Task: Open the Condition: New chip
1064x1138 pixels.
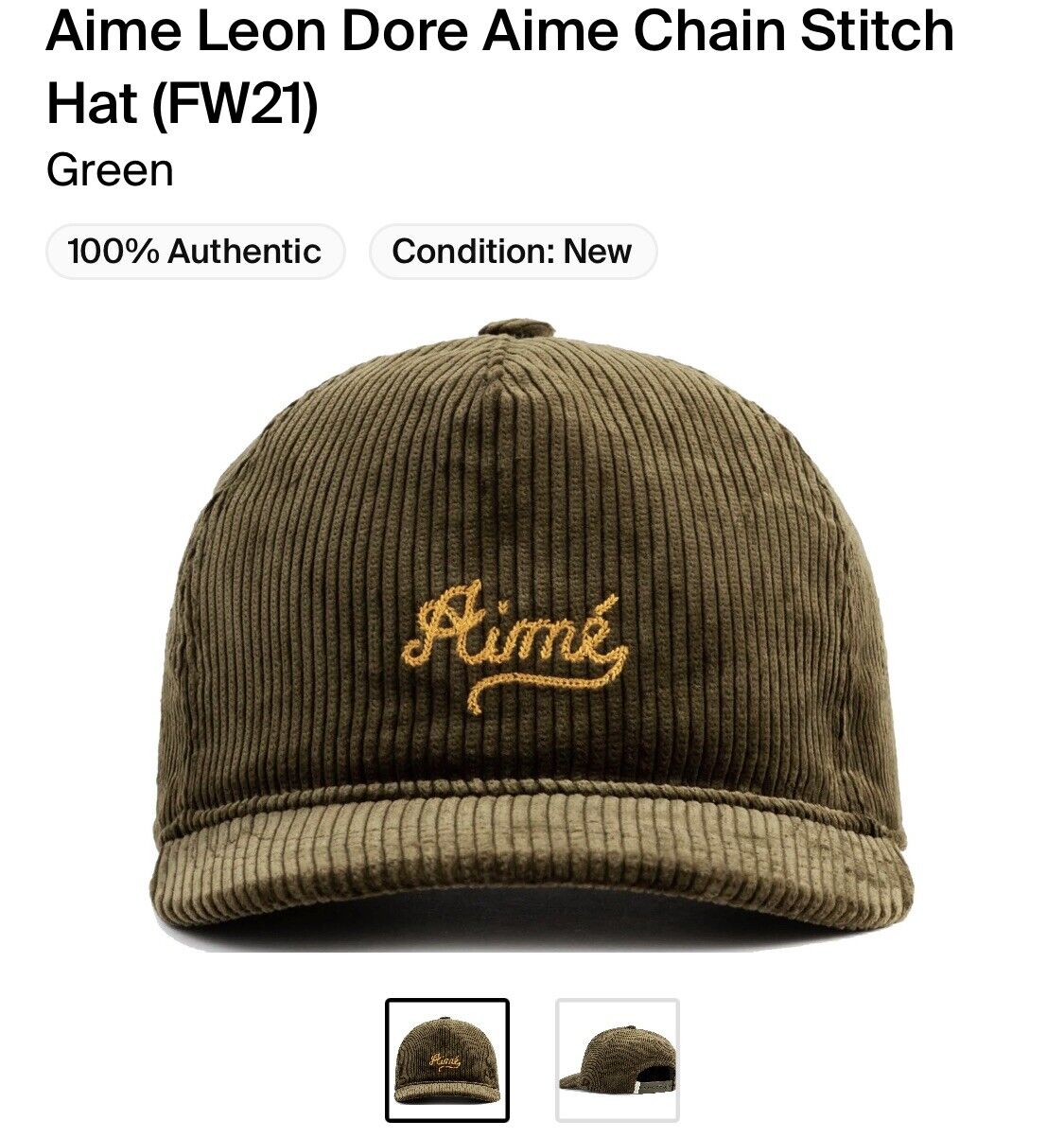Action: [x=512, y=252]
